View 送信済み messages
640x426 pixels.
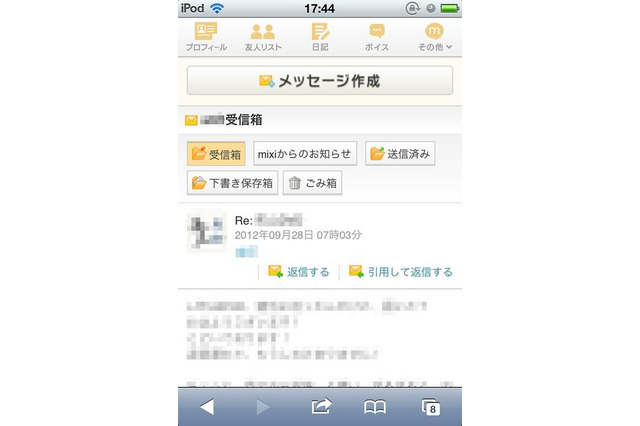click(x=400, y=154)
